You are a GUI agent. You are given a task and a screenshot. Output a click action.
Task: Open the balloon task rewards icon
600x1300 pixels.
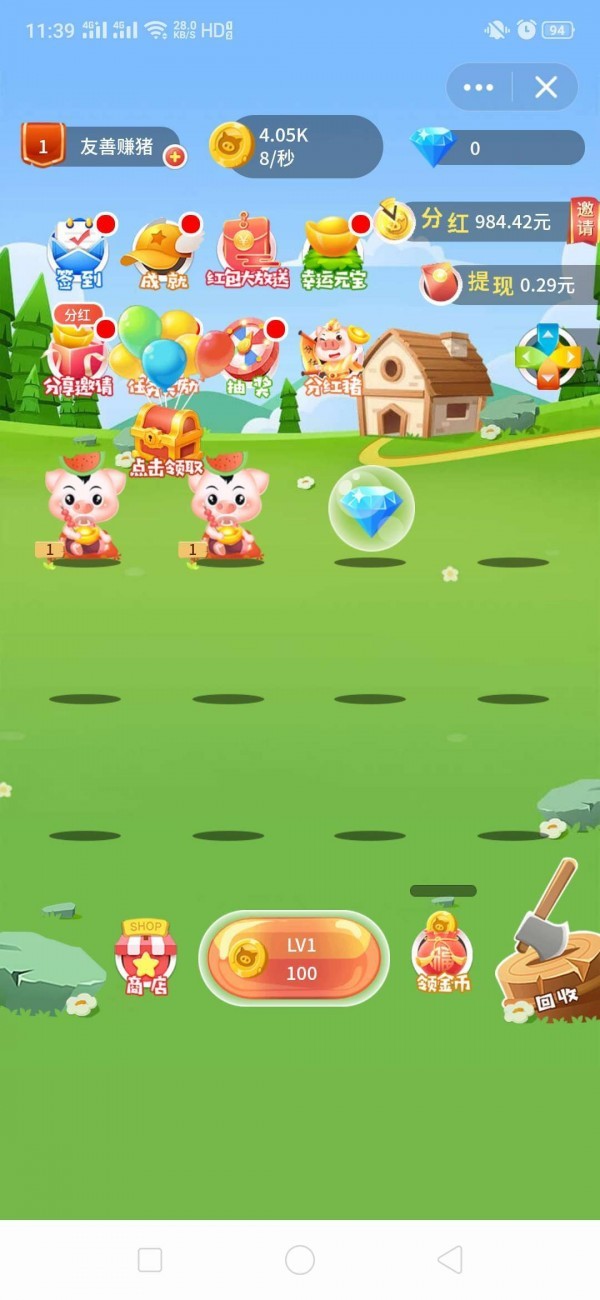[x=160, y=350]
